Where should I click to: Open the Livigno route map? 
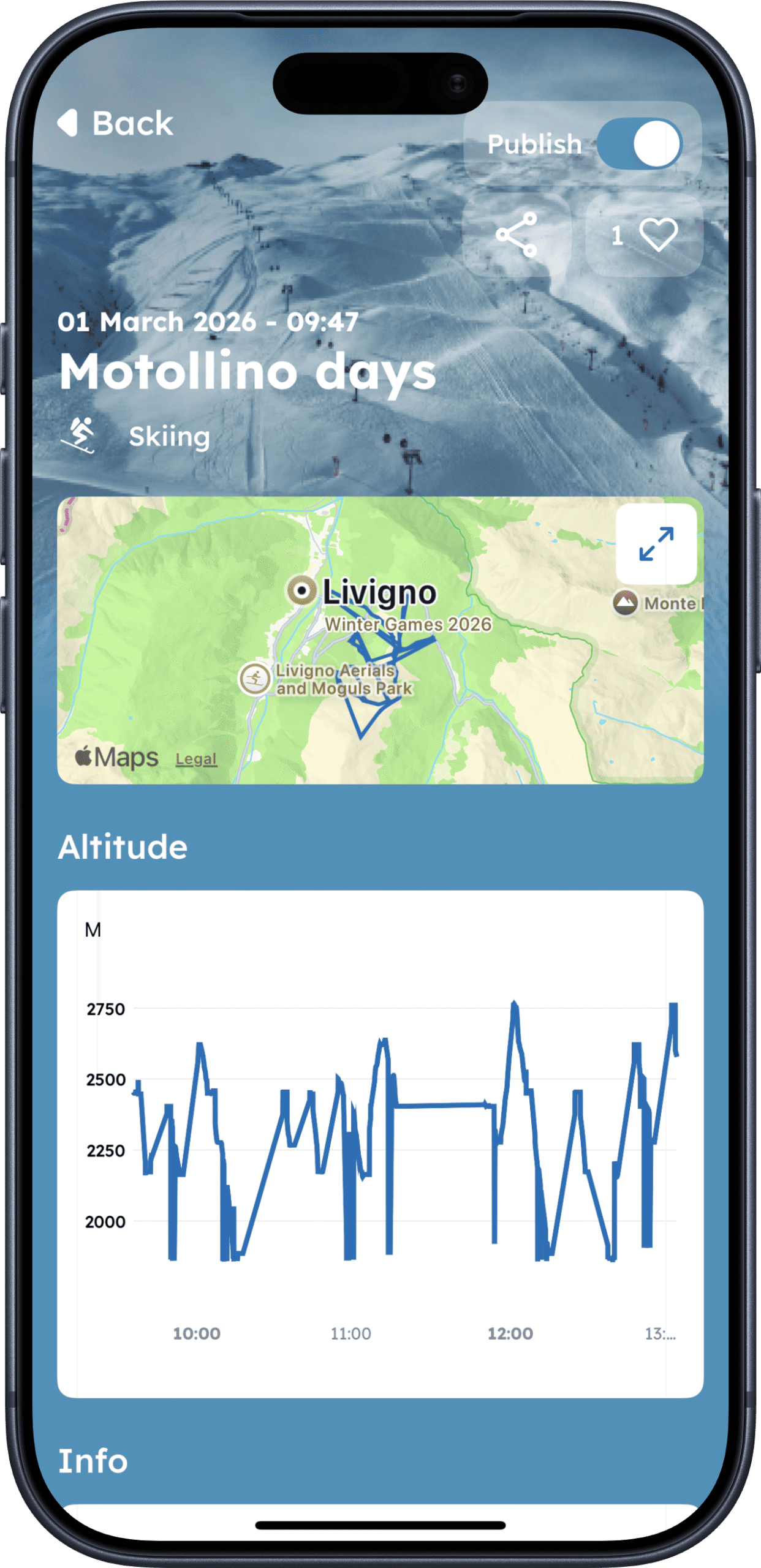380,674
